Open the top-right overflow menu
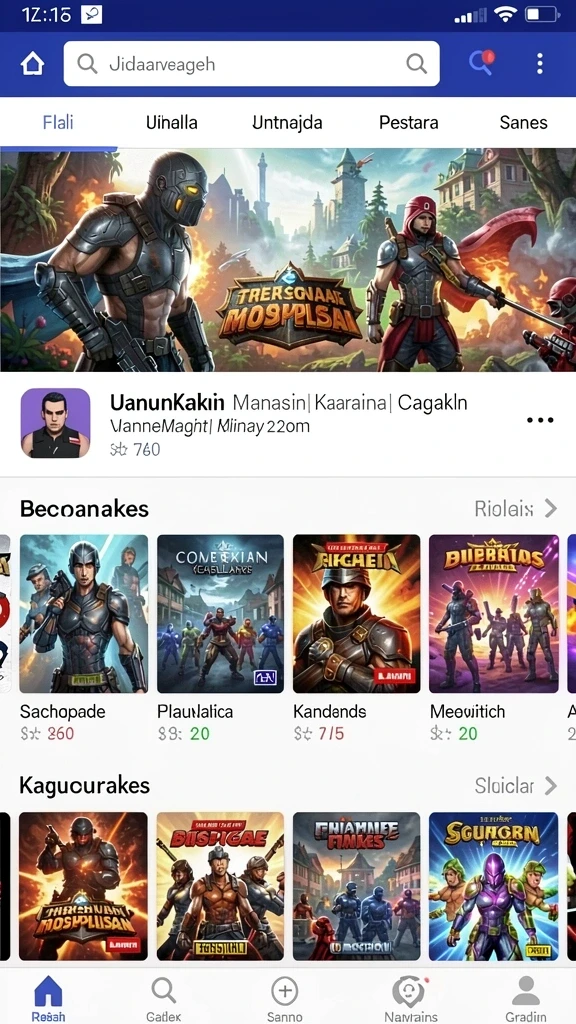The width and height of the screenshot is (576, 1024). pos(539,63)
